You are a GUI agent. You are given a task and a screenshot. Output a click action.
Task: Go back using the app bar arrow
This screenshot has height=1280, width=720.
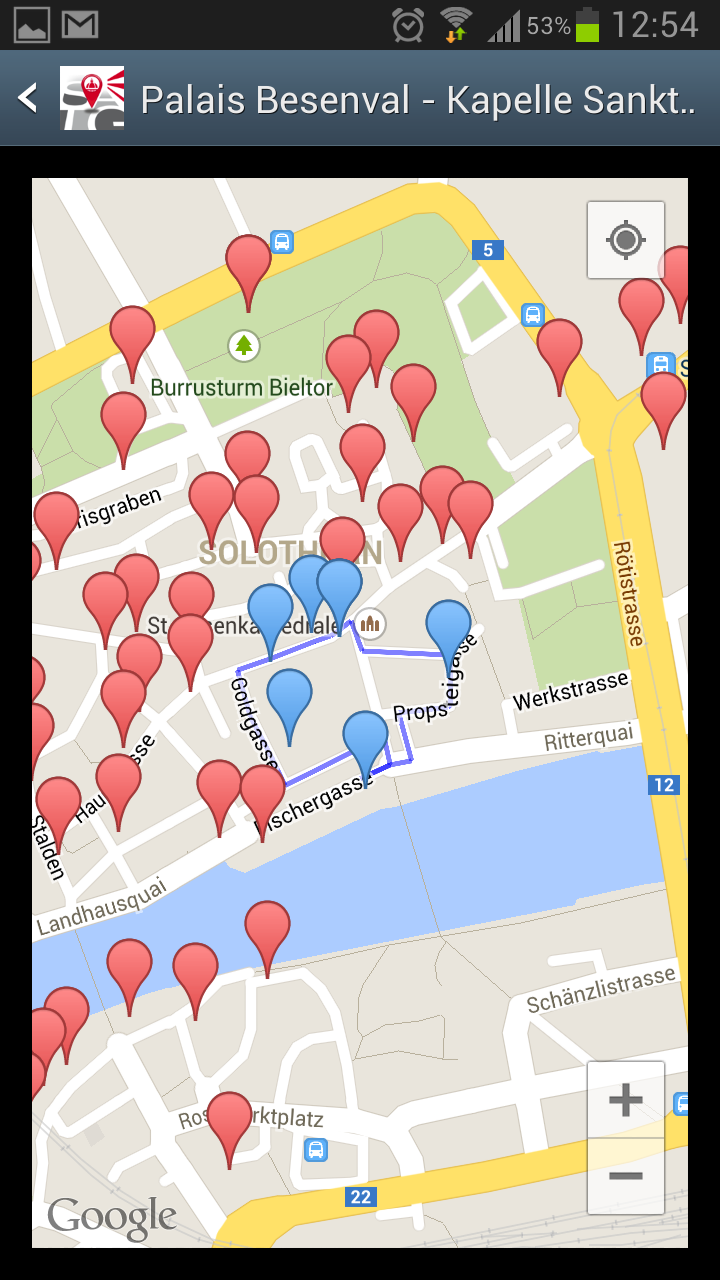(28, 98)
